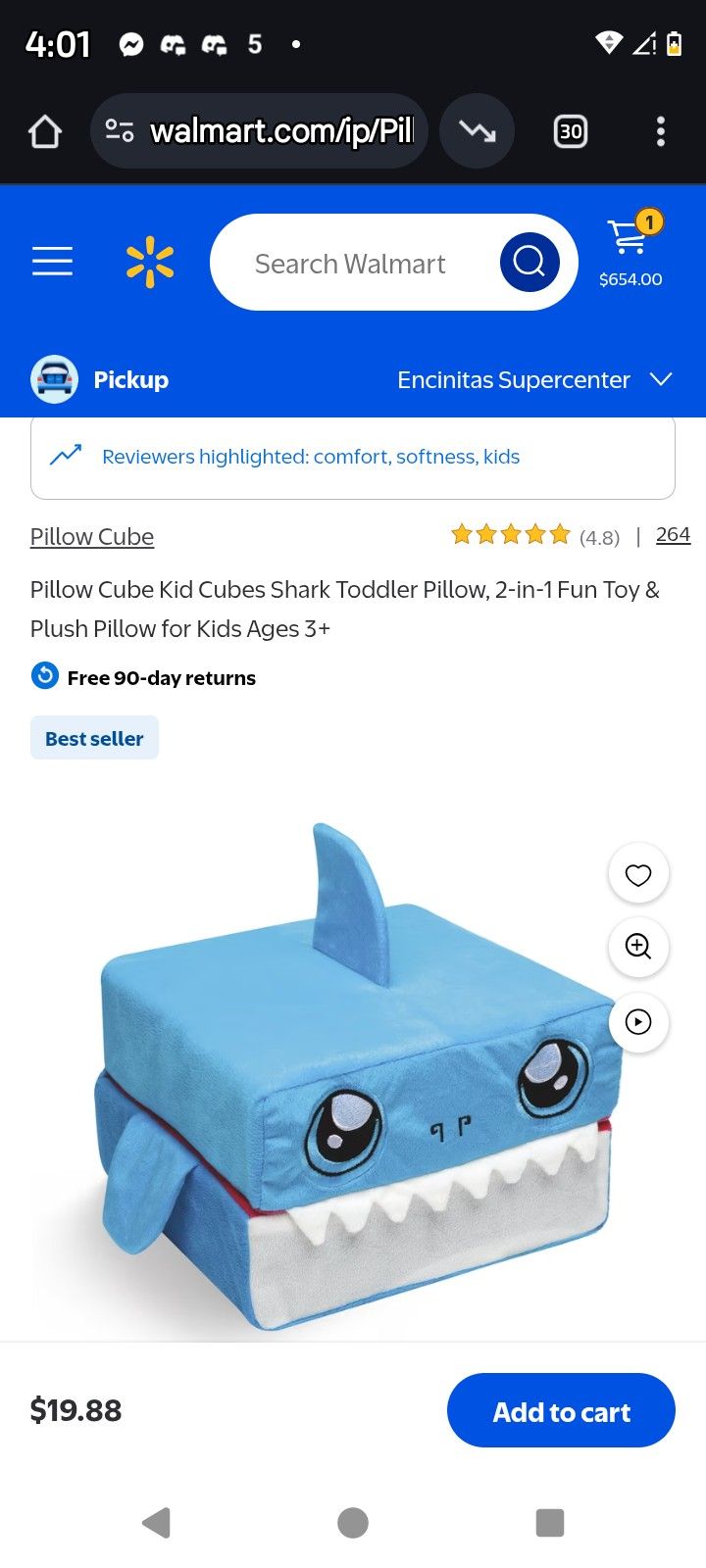Click the reviews trend arrow icon
This screenshot has height=1568, width=706.
[65, 455]
